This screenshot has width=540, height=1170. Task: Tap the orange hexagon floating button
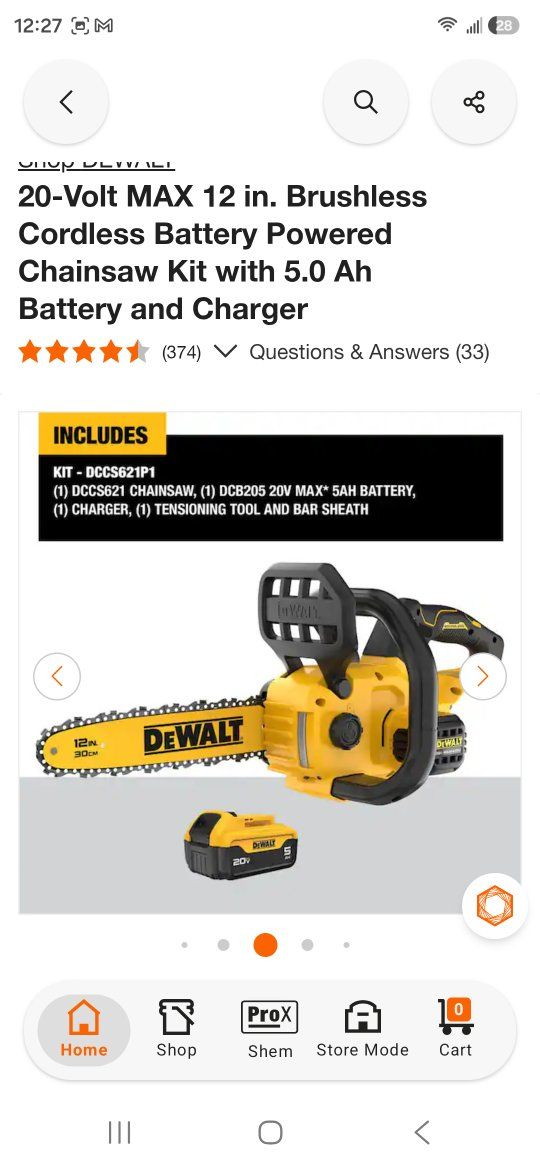point(495,905)
